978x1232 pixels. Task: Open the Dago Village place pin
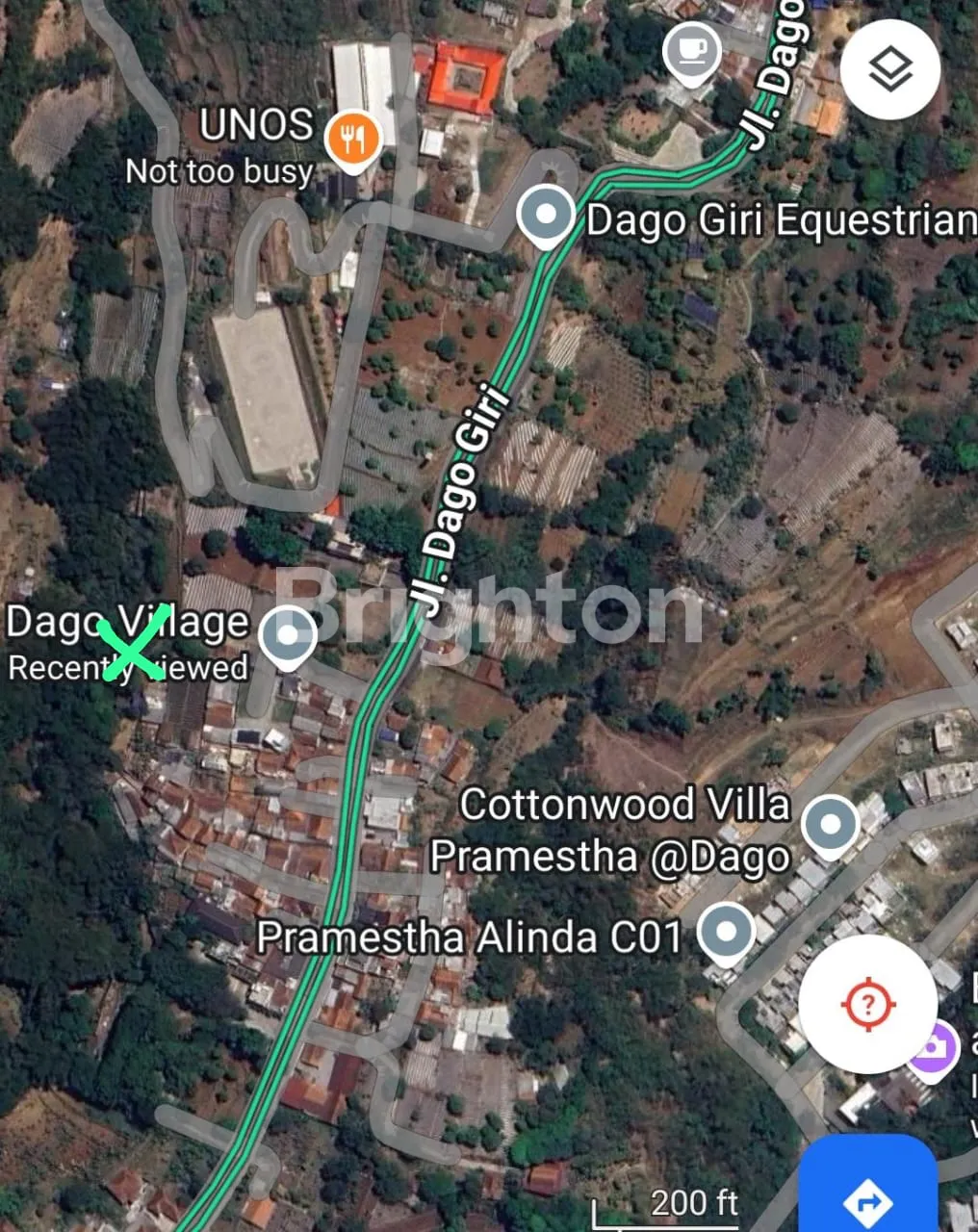pos(288,636)
